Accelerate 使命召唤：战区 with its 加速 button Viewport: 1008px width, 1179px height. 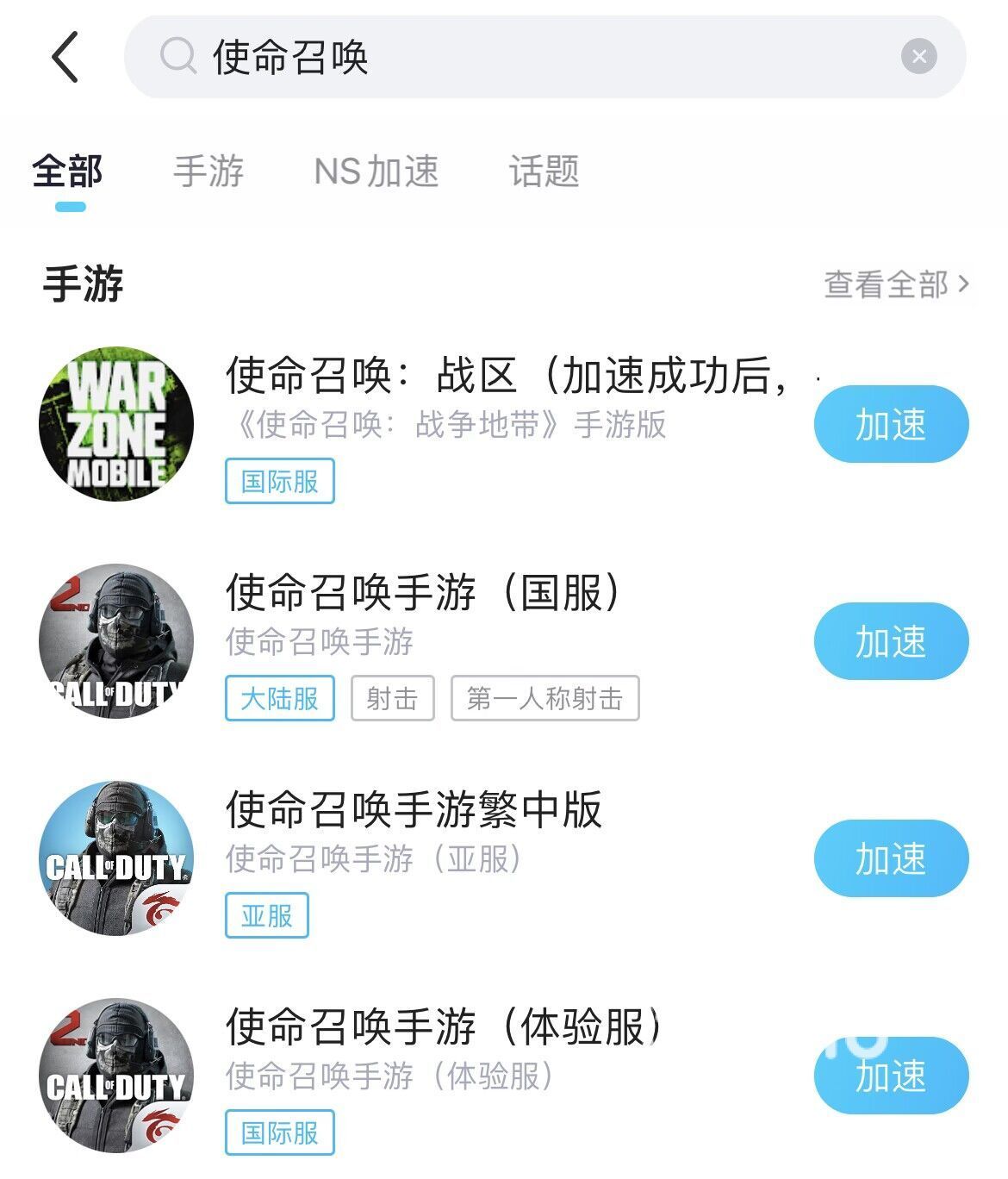coord(891,424)
